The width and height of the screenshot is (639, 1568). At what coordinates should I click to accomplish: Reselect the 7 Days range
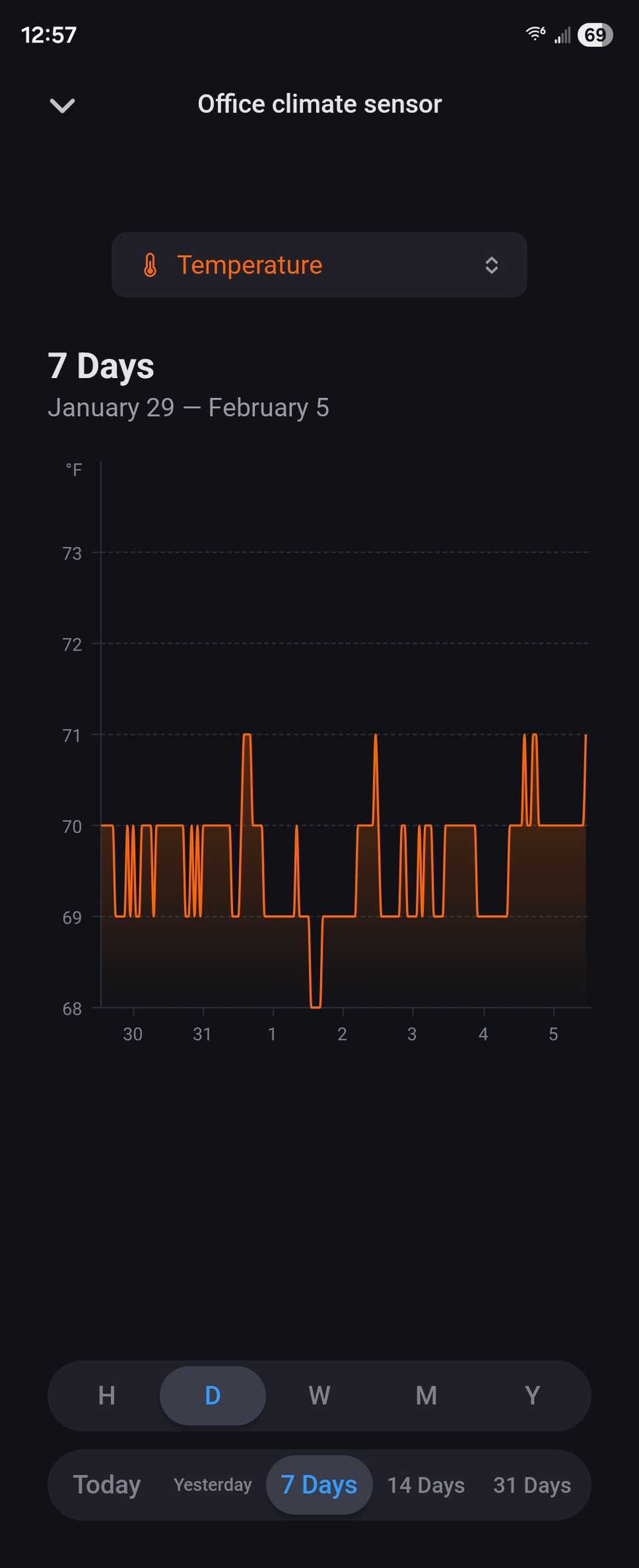click(319, 1485)
